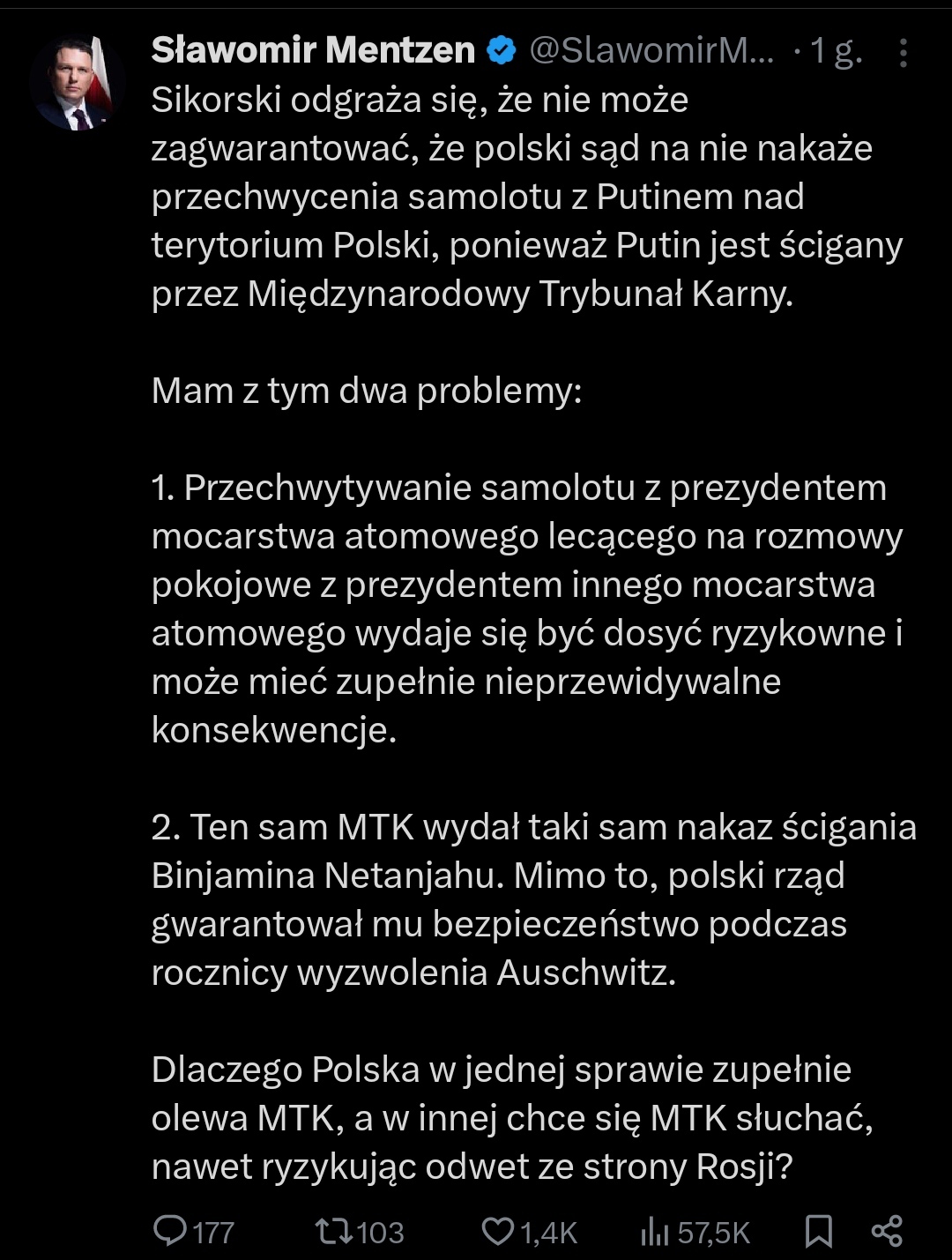Open the tweet's overflow menu
952x1260 pixels.
(x=903, y=53)
